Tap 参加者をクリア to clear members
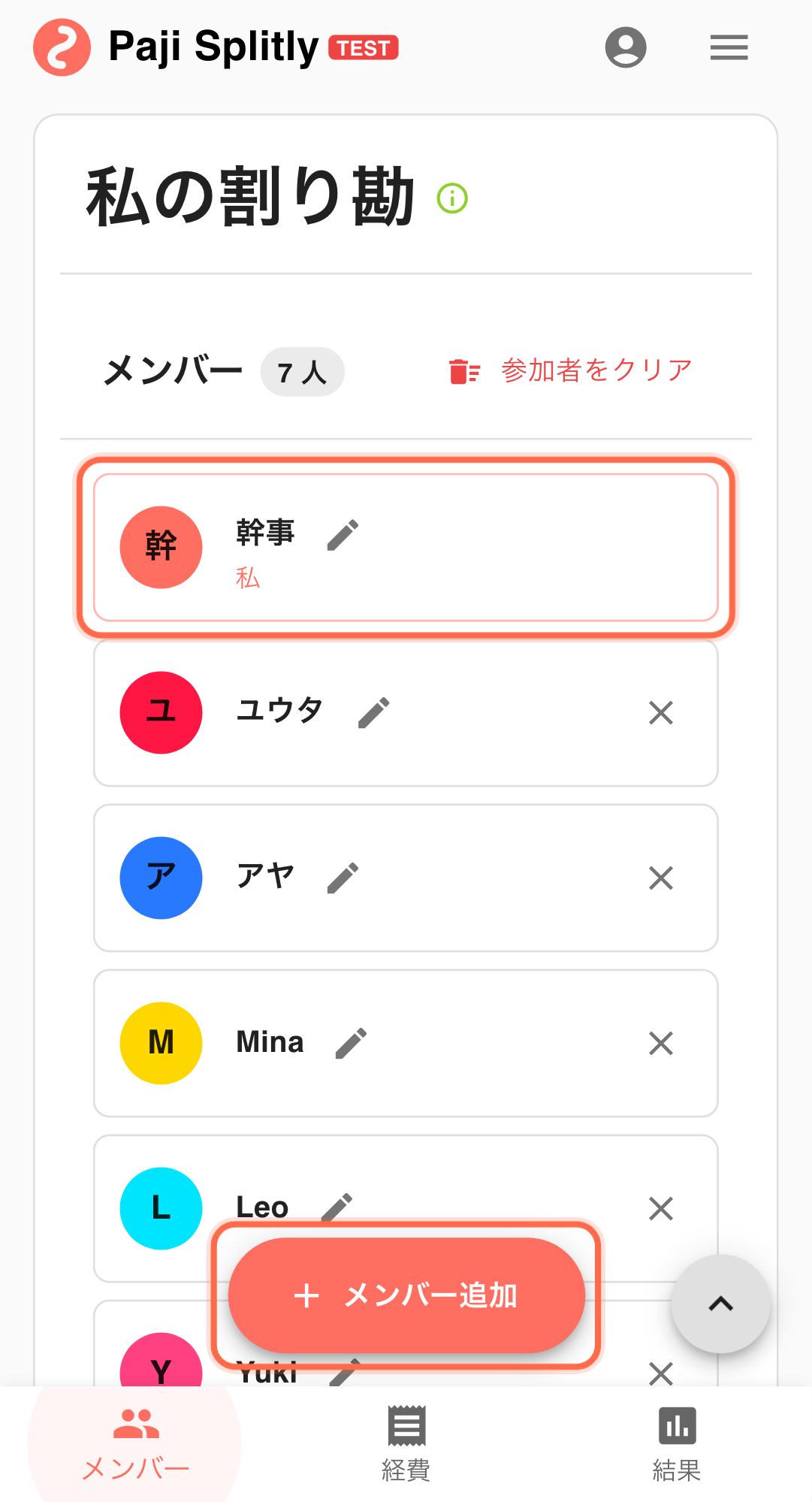The width and height of the screenshot is (812, 1502). tap(571, 370)
